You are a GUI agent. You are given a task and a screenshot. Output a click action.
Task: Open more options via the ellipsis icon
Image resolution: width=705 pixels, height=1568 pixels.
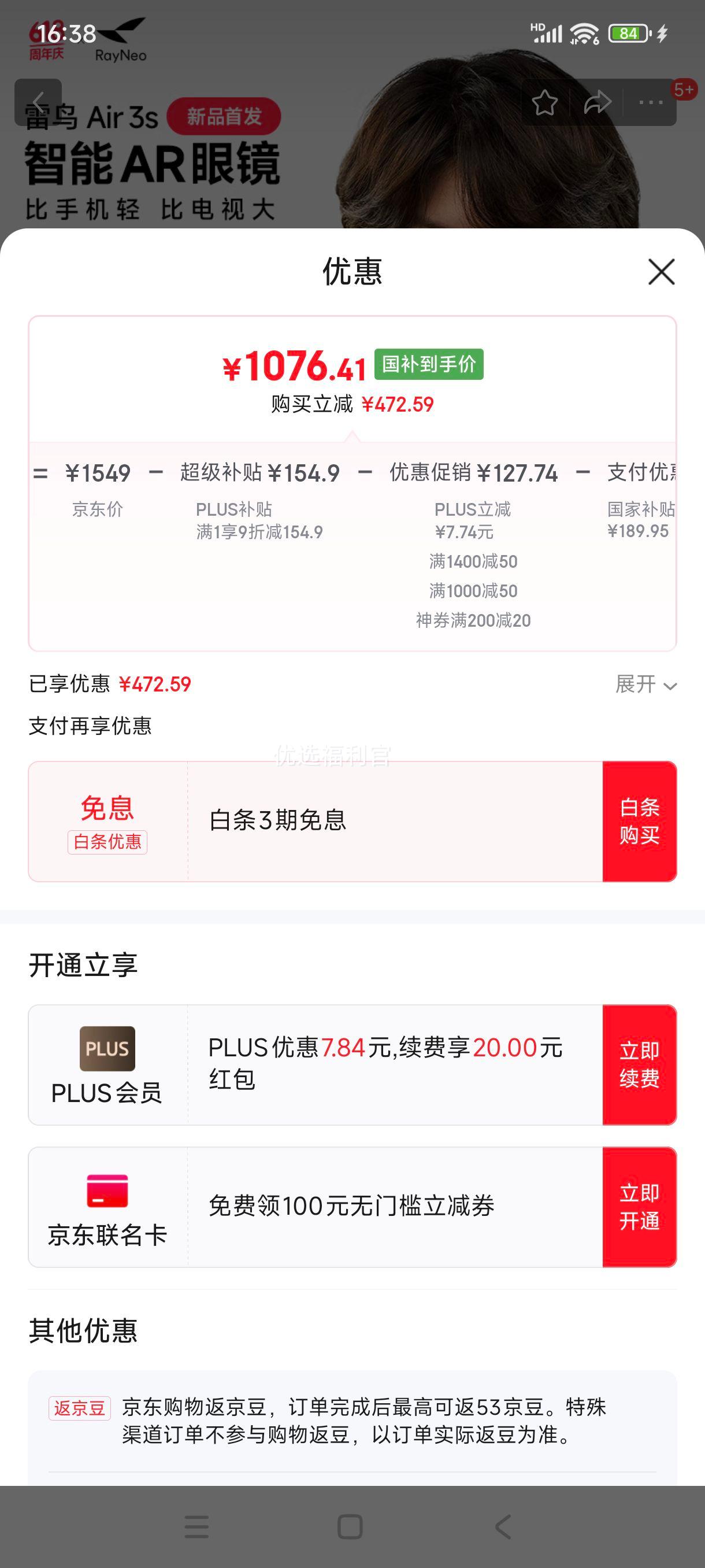(651, 103)
